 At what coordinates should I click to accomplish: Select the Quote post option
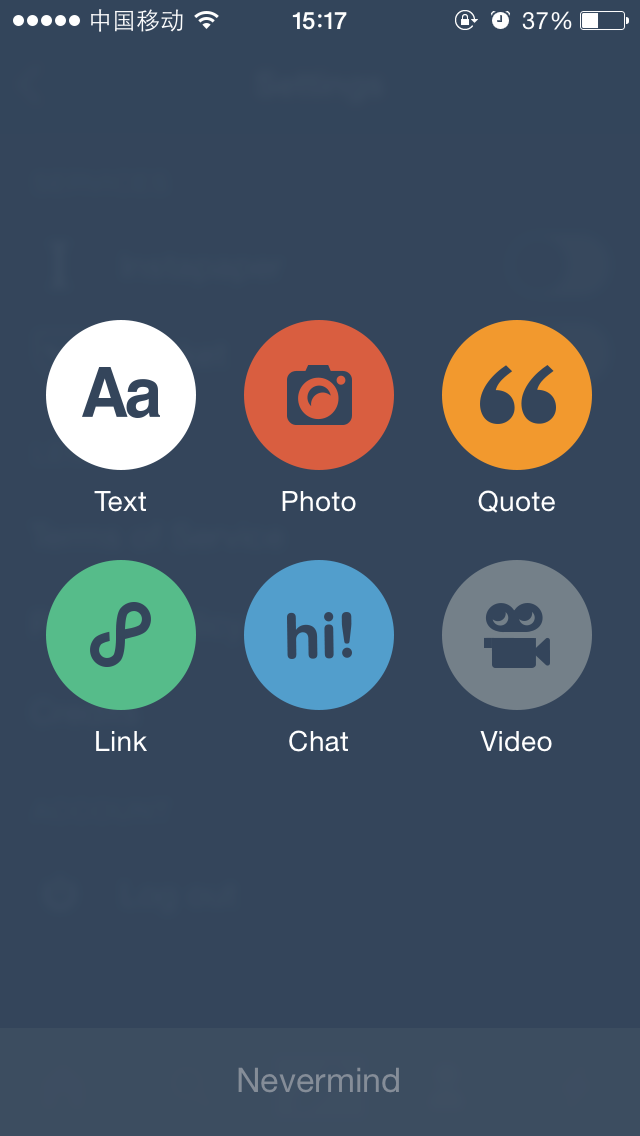click(517, 395)
